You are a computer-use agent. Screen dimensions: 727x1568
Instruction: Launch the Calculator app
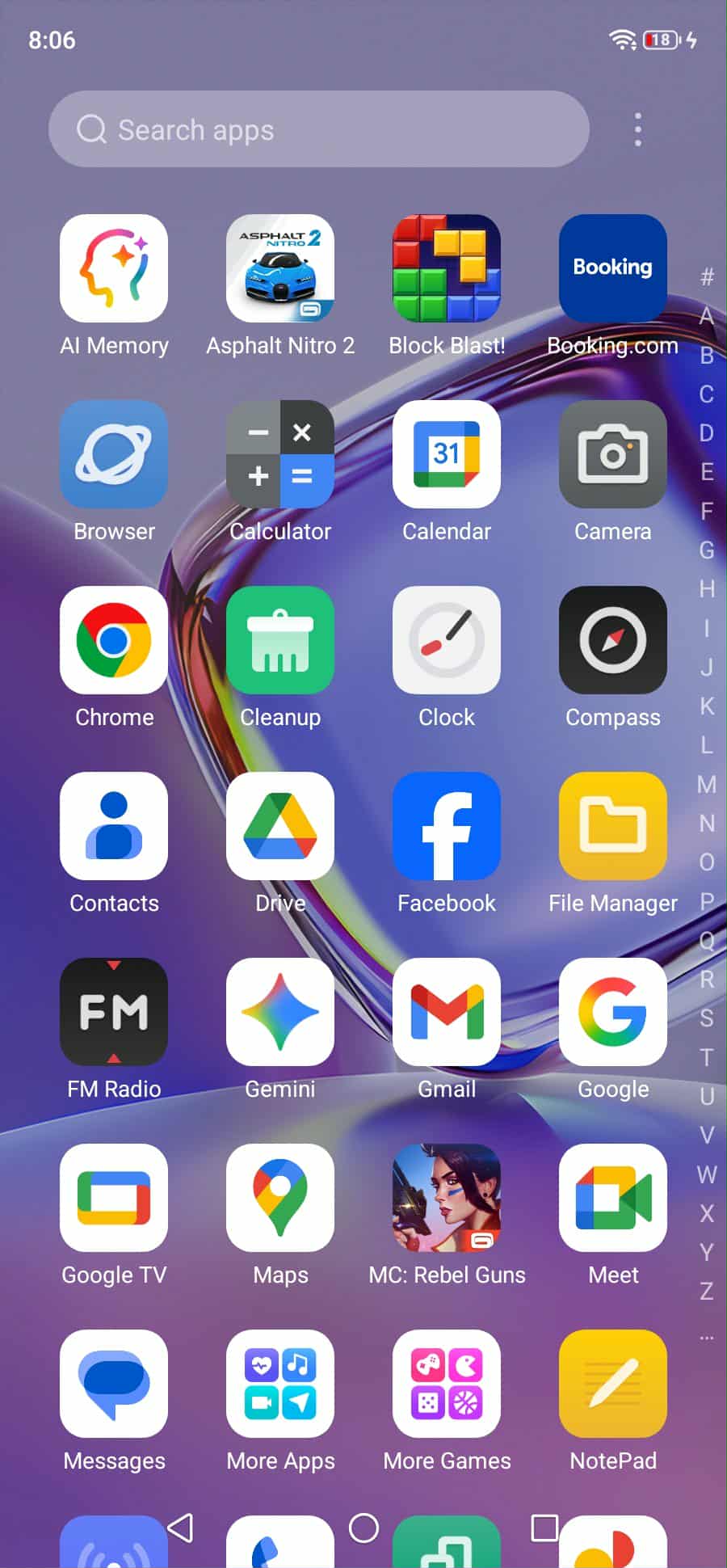coord(280,454)
